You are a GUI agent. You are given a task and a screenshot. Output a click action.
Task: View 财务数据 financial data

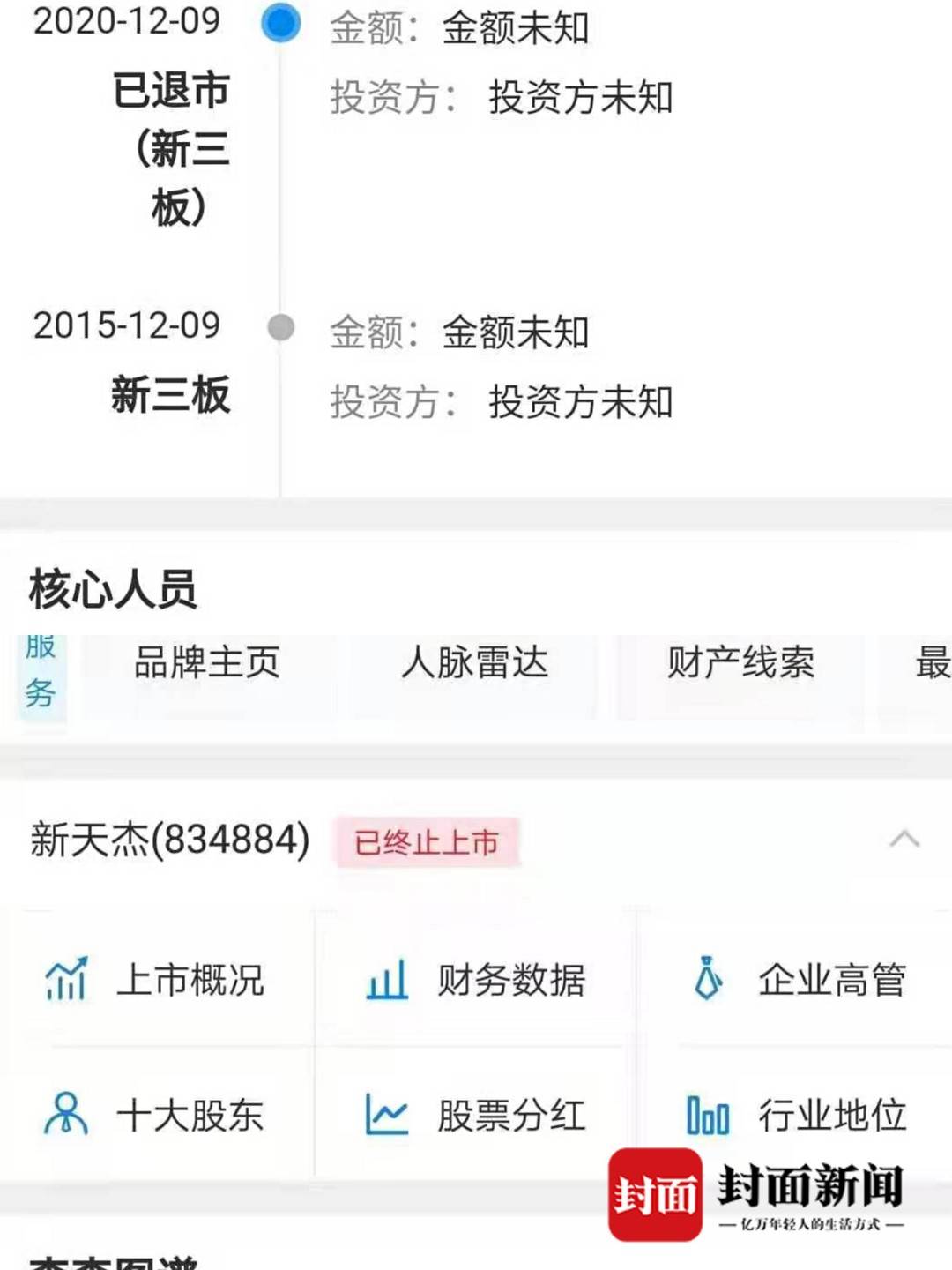476,980
